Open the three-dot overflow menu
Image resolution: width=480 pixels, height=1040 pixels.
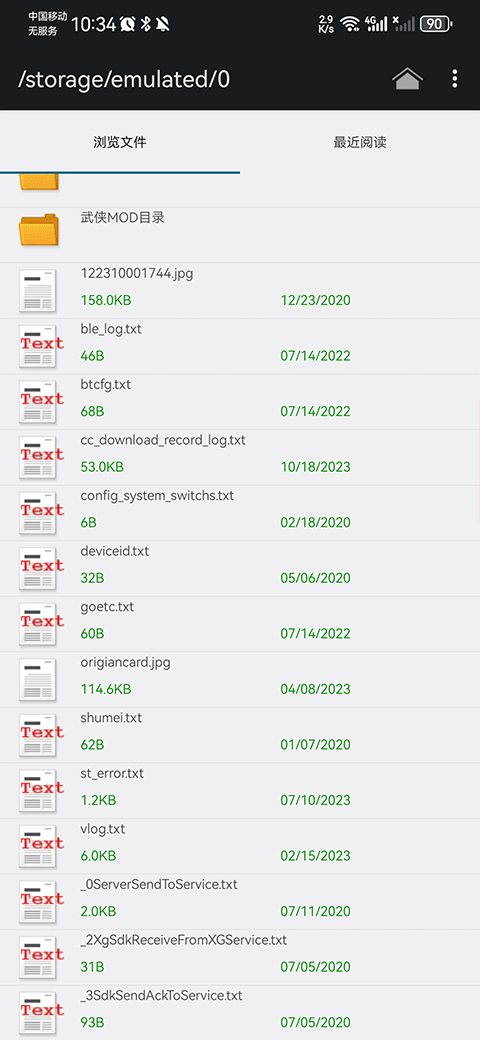(455, 79)
